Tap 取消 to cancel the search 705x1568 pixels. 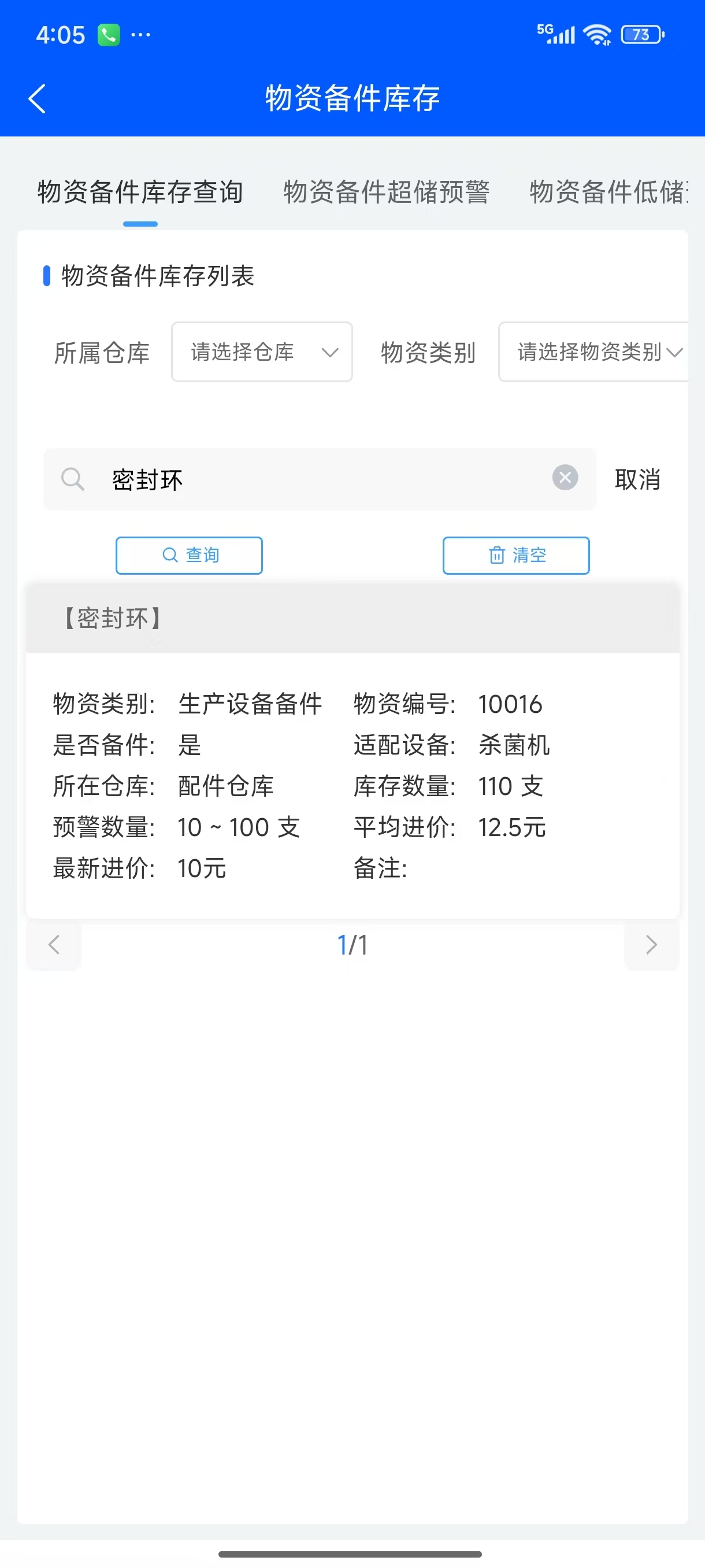[x=637, y=480]
